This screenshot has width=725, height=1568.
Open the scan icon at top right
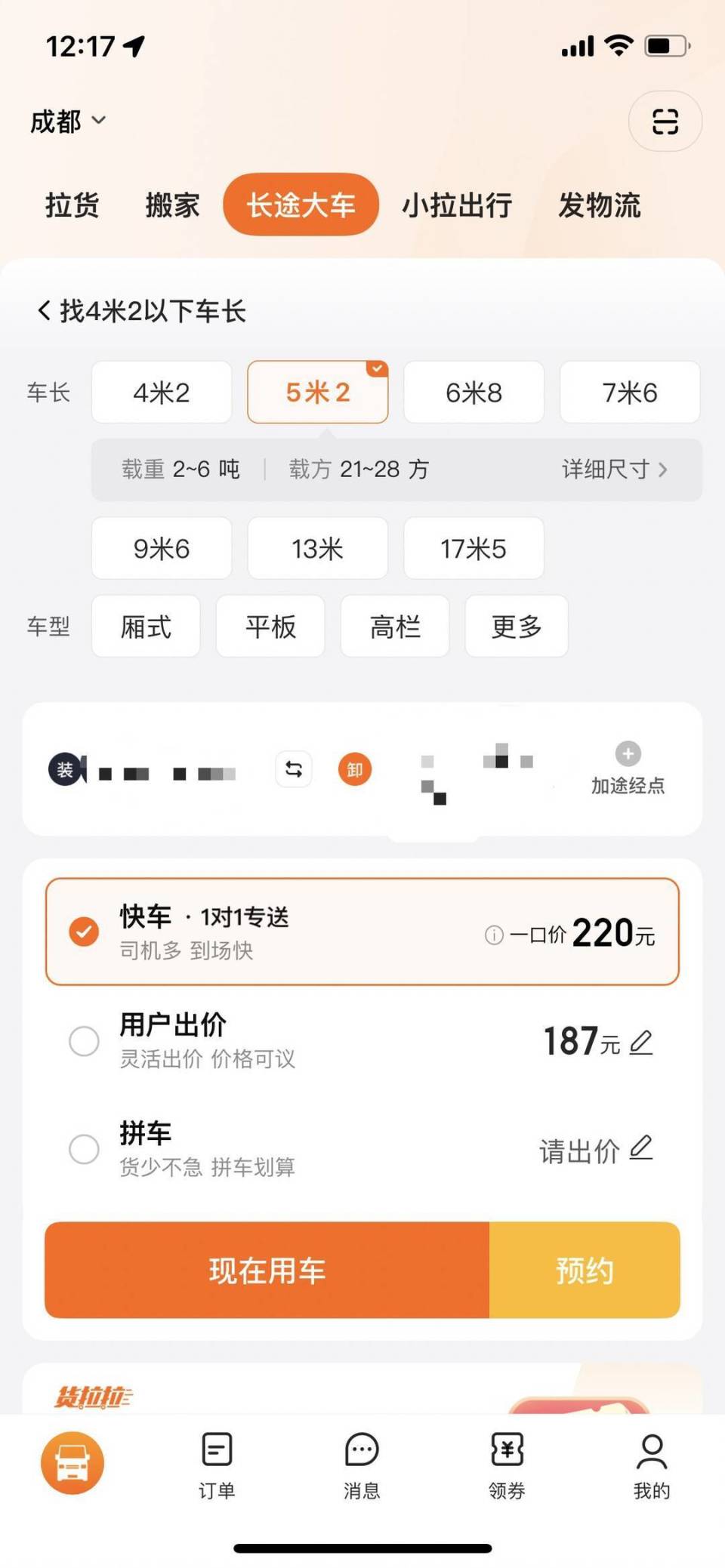pos(665,122)
